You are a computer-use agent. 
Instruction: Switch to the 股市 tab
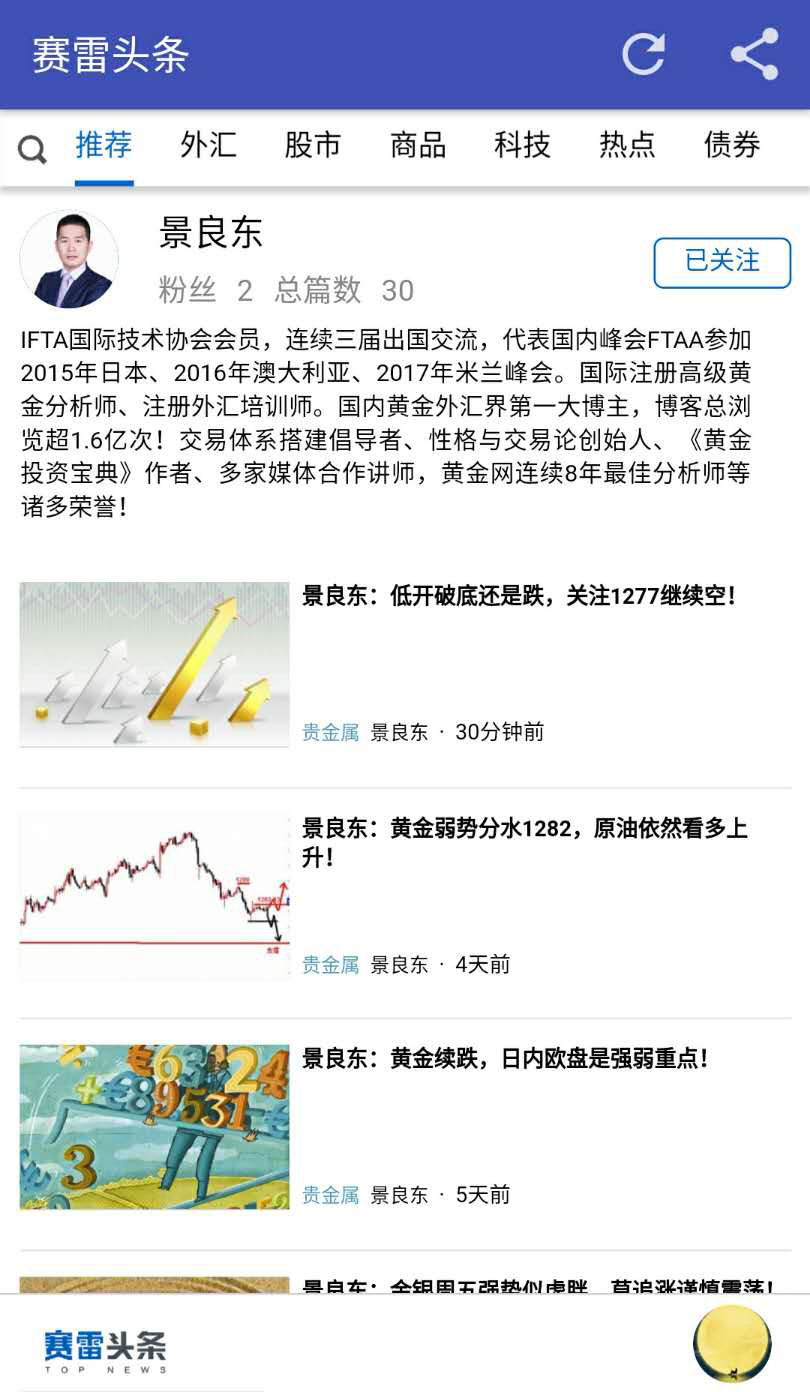tap(313, 146)
